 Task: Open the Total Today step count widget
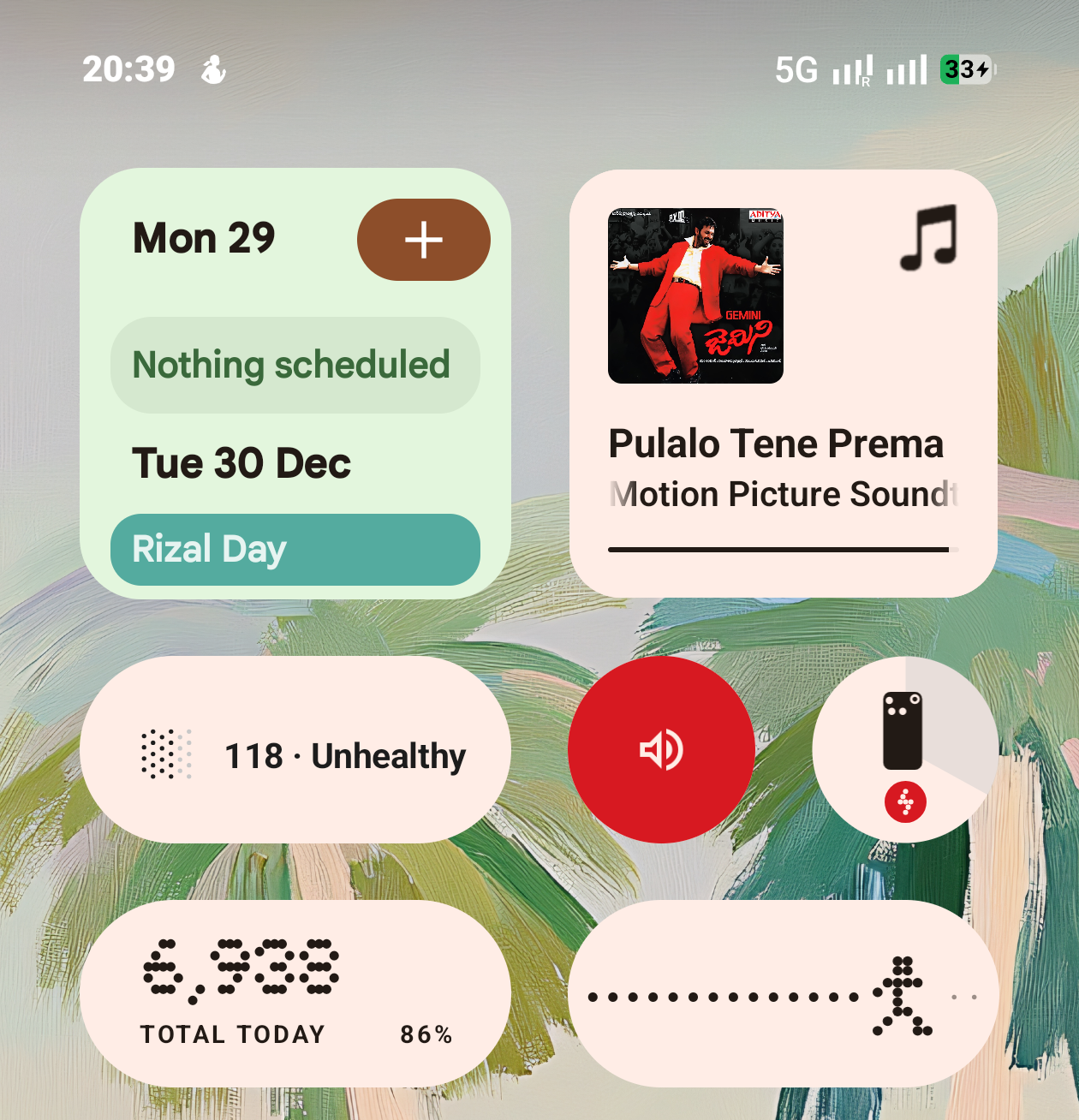pos(295,993)
